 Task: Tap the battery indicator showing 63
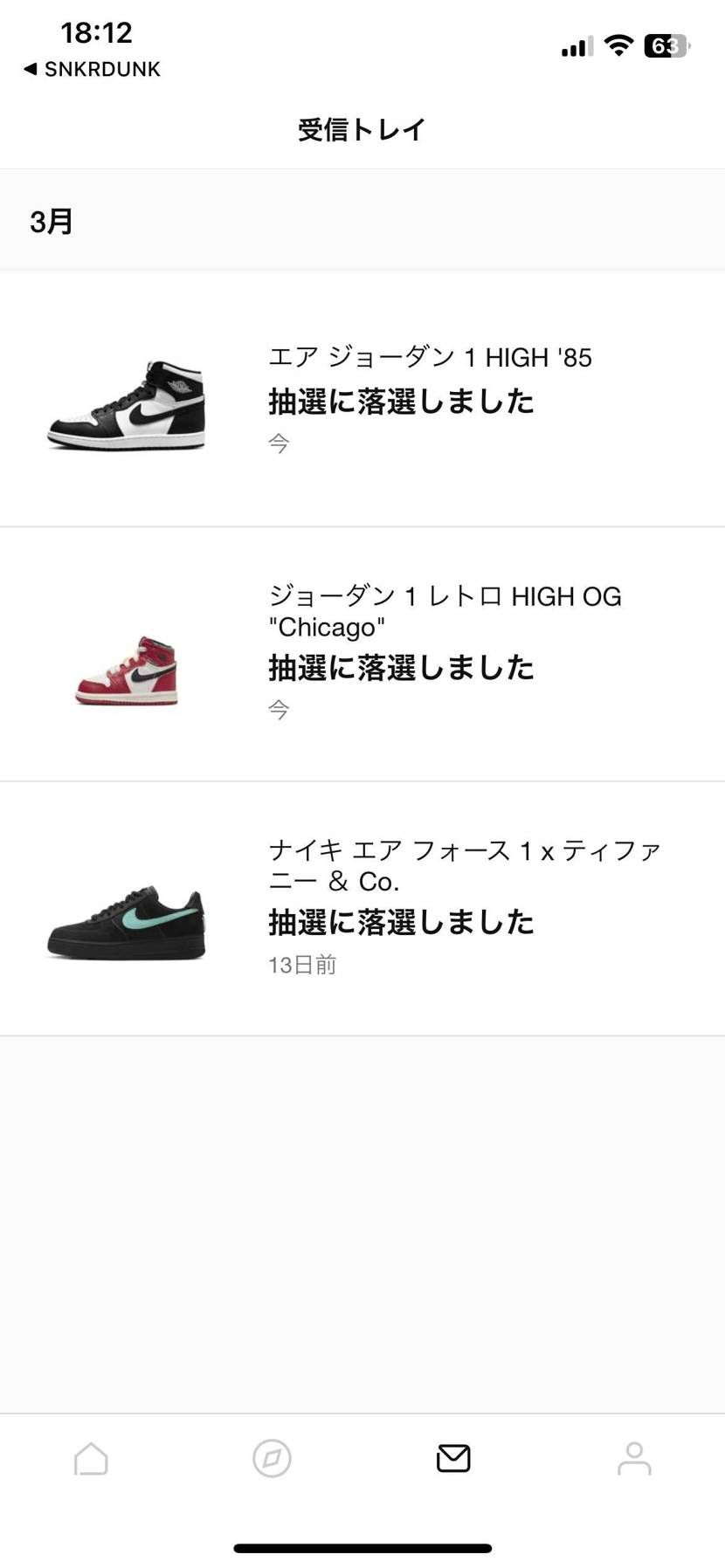coord(667,45)
